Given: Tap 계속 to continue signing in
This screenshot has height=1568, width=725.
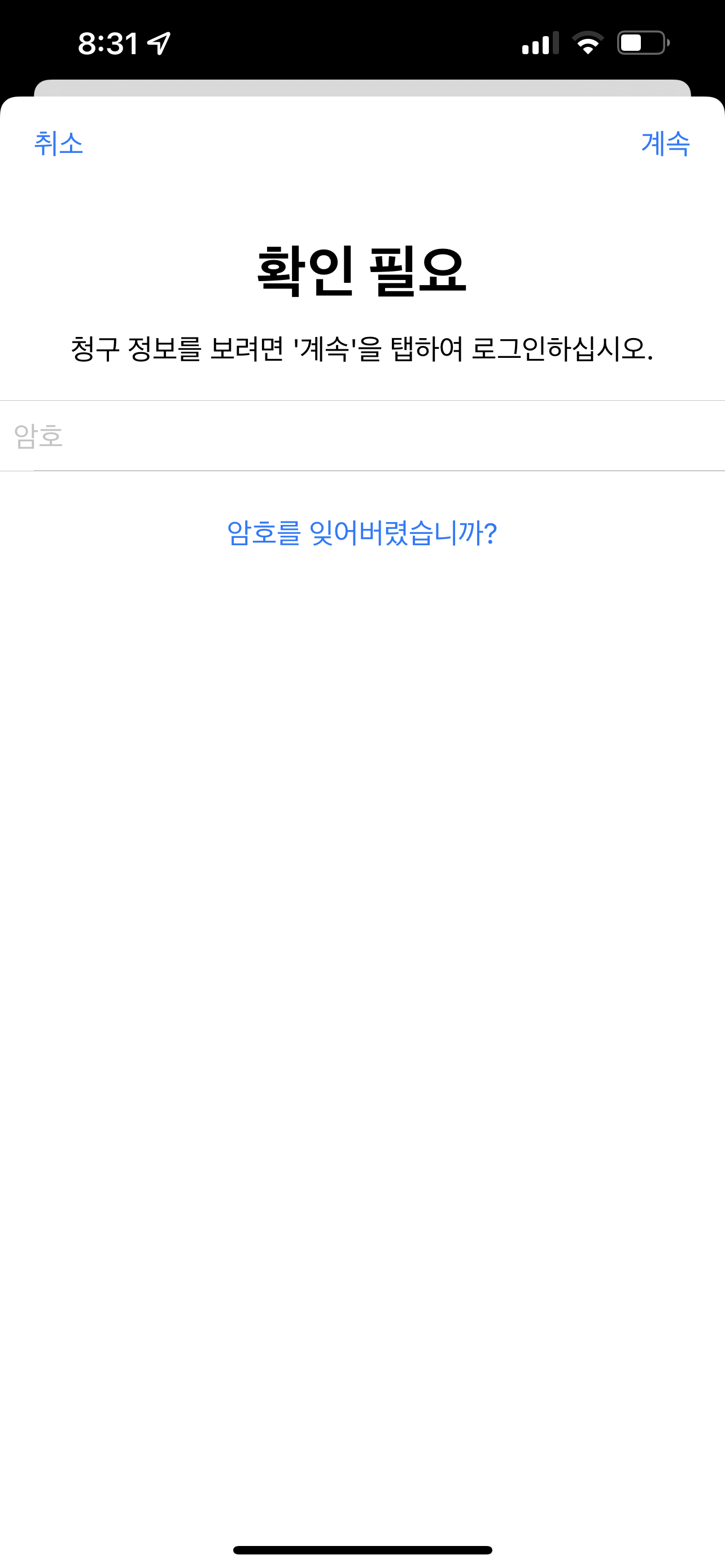Looking at the screenshot, I should 665,144.
